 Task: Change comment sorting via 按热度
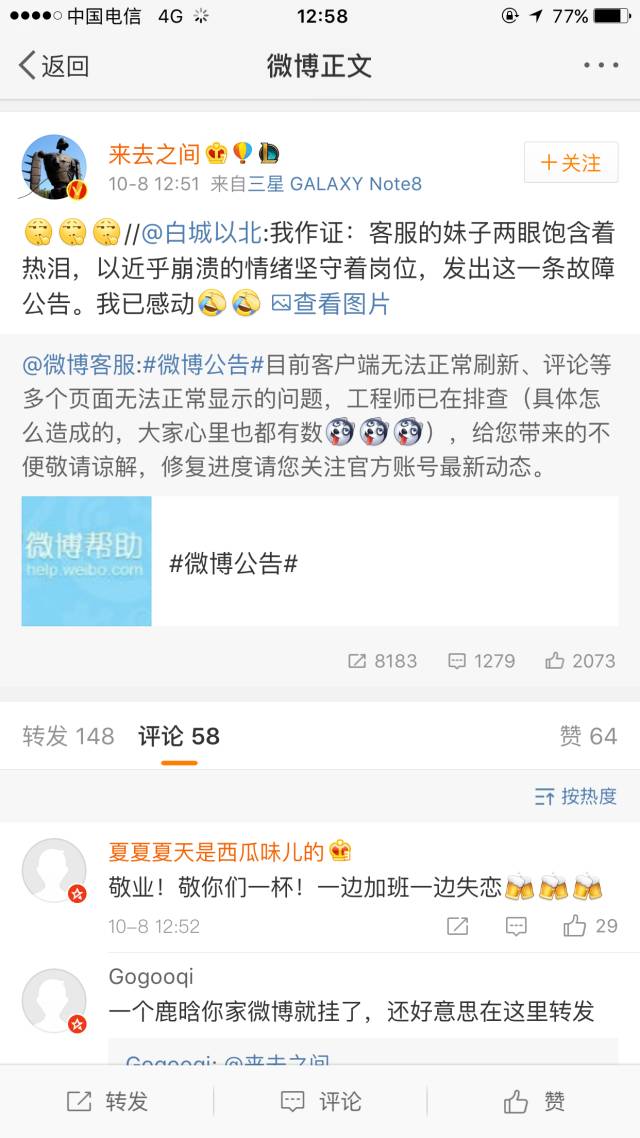576,797
